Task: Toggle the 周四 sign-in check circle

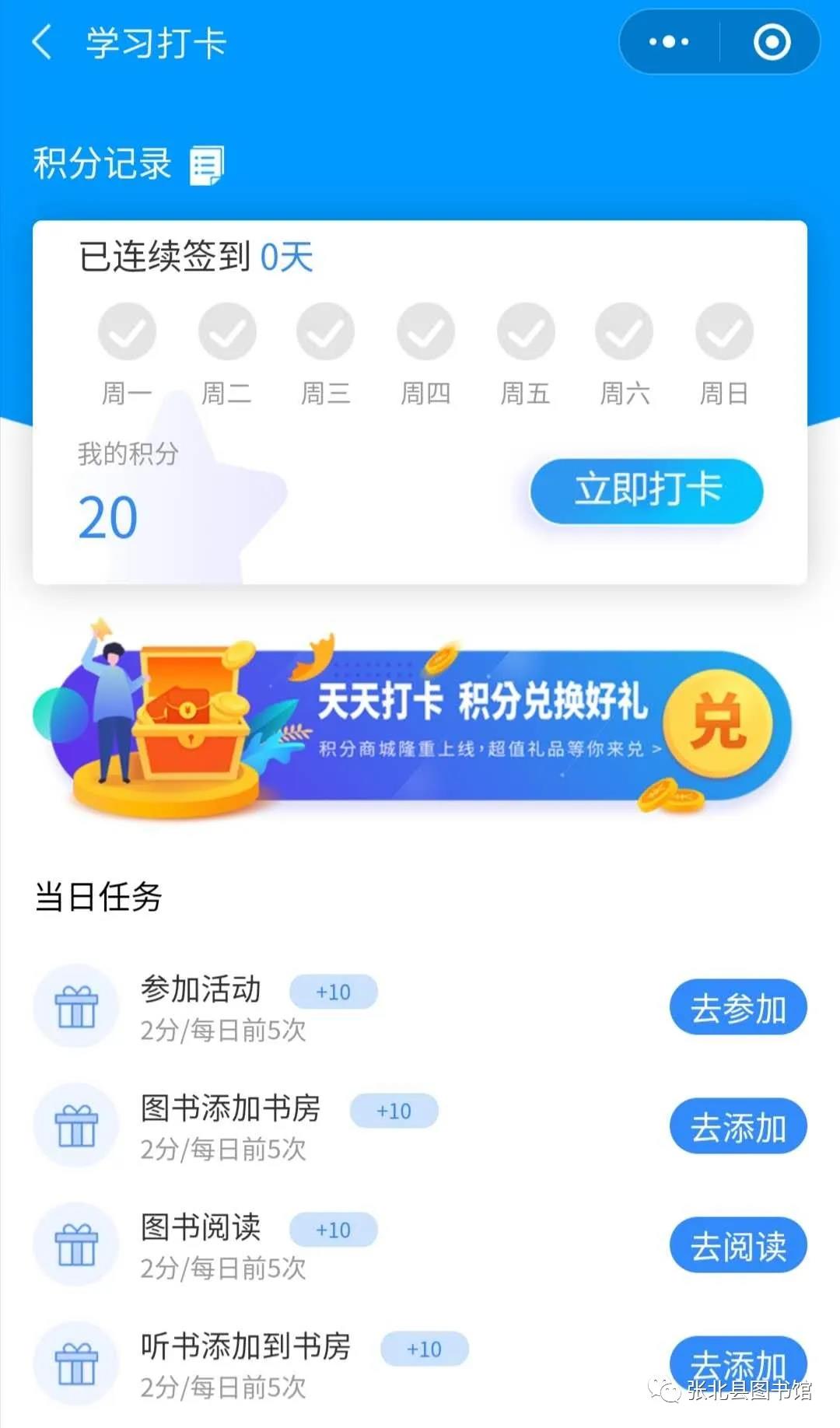Action: click(x=425, y=331)
